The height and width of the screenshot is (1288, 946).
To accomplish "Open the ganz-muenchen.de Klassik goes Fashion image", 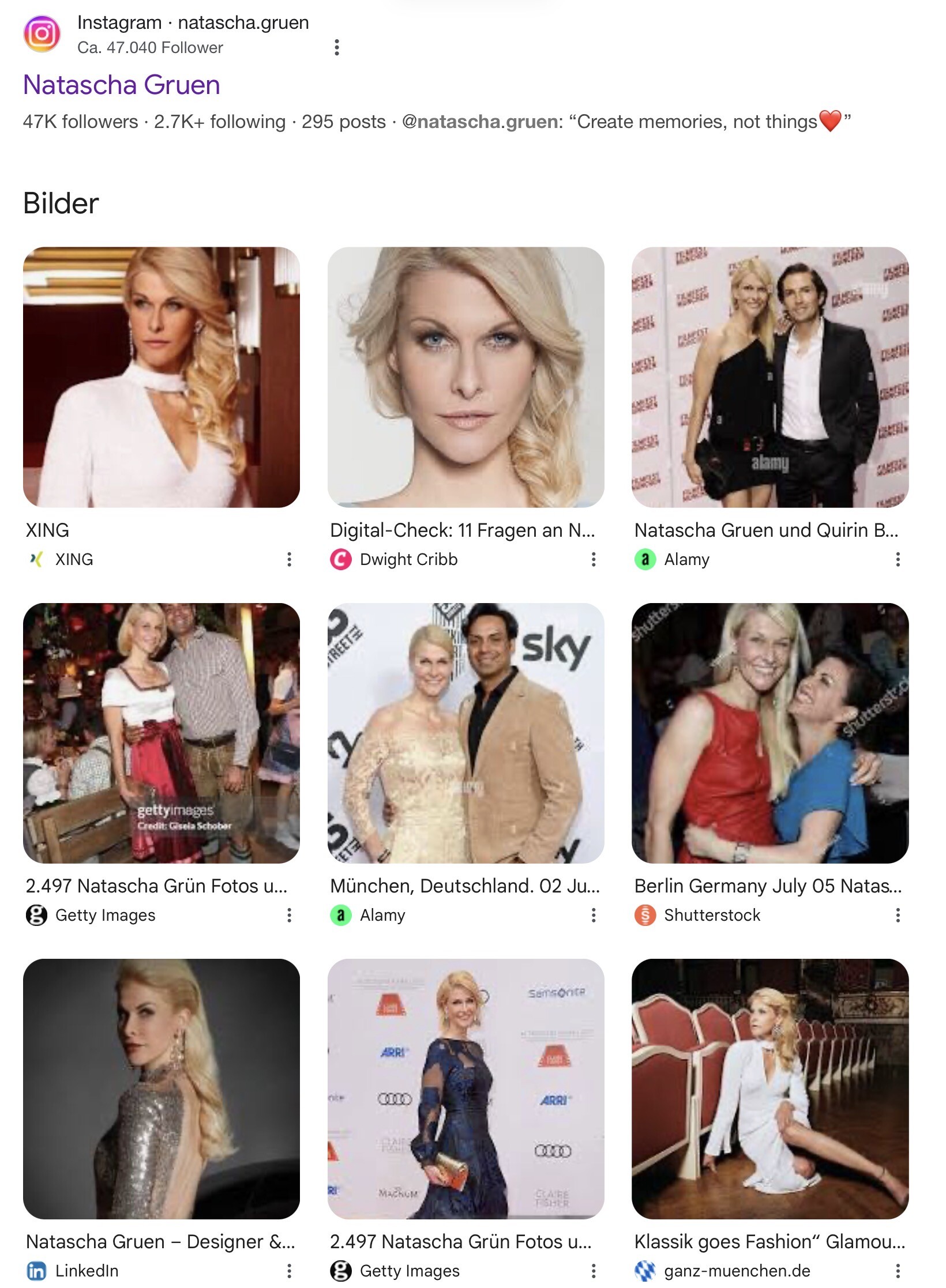I will click(770, 1089).
